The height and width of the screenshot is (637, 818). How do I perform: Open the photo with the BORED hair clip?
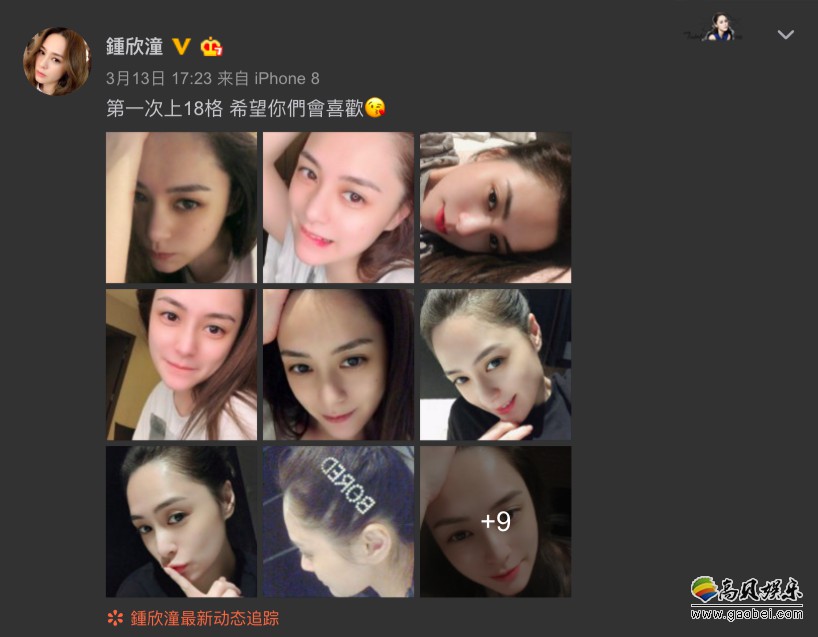point(338,521)
